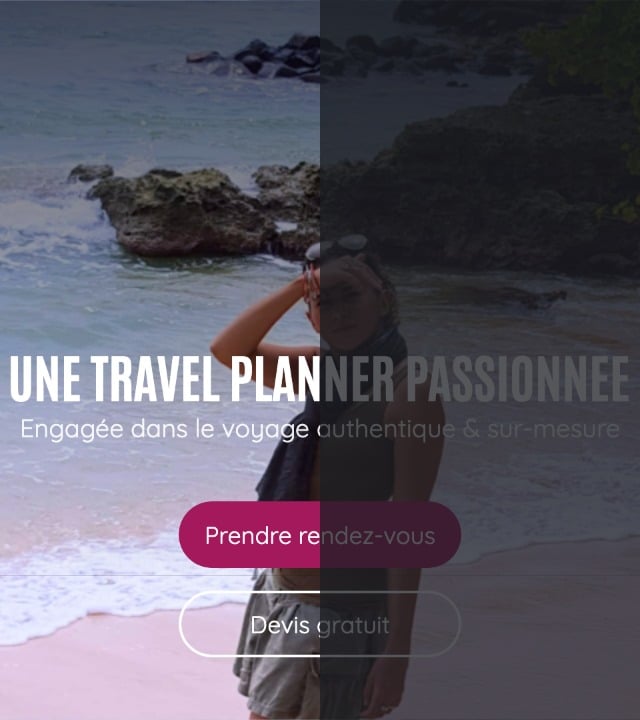Tap the Prendre rendez-vous button
The width and height of the screenshot is (640, 720).
point(319,535)
